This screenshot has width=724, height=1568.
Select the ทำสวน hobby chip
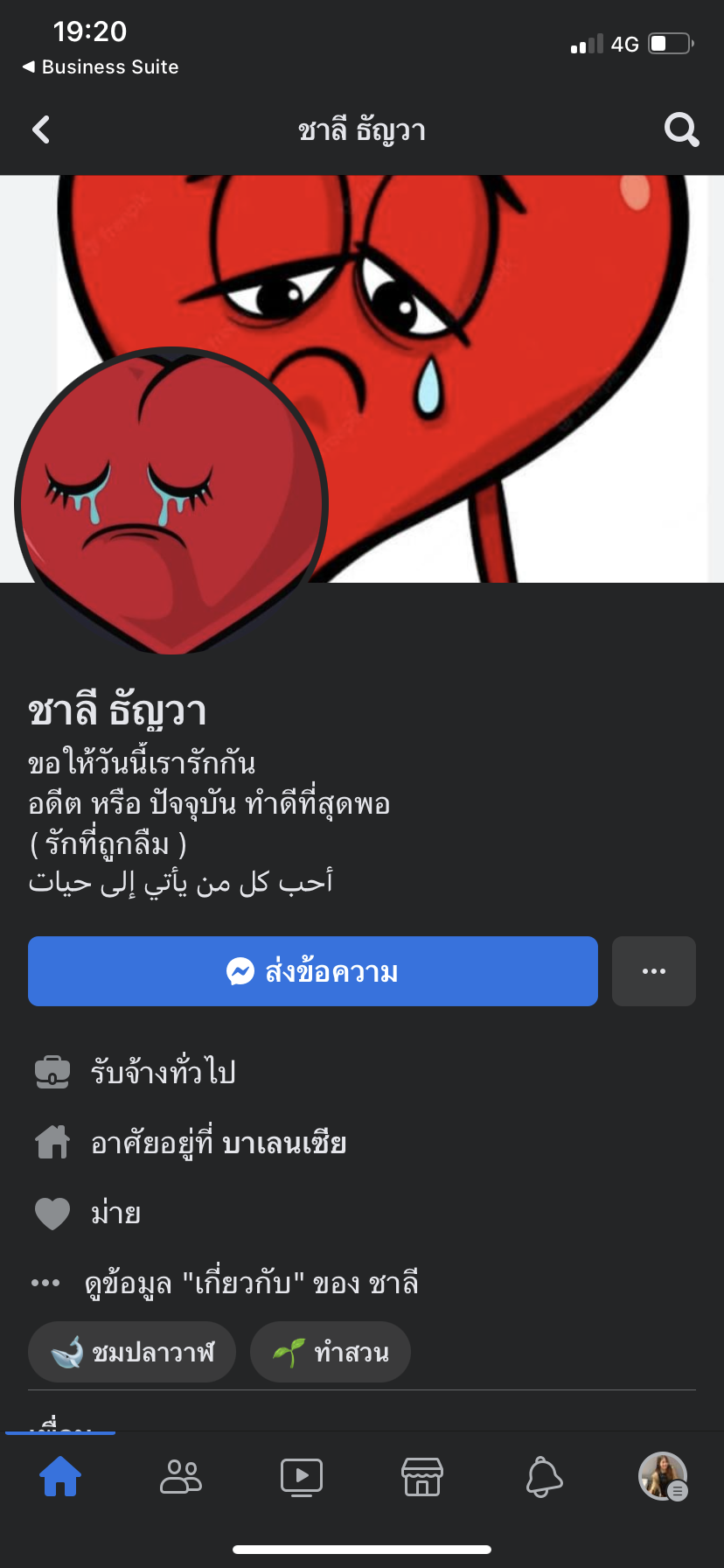coord(331,1352)
